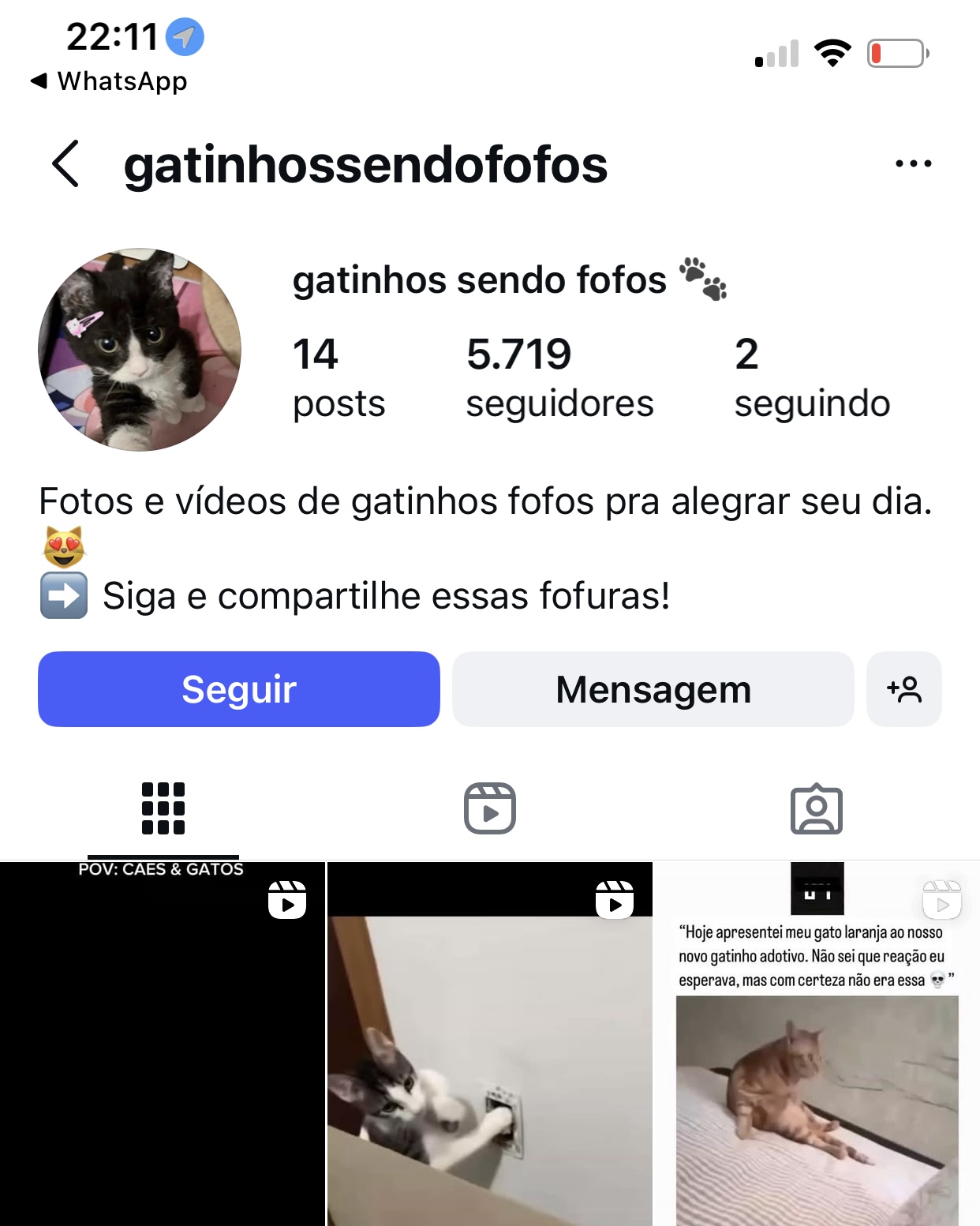Go back from the gatinhossendofofos profile
This screenshot has width=980, height=1226.
point(66,164)
